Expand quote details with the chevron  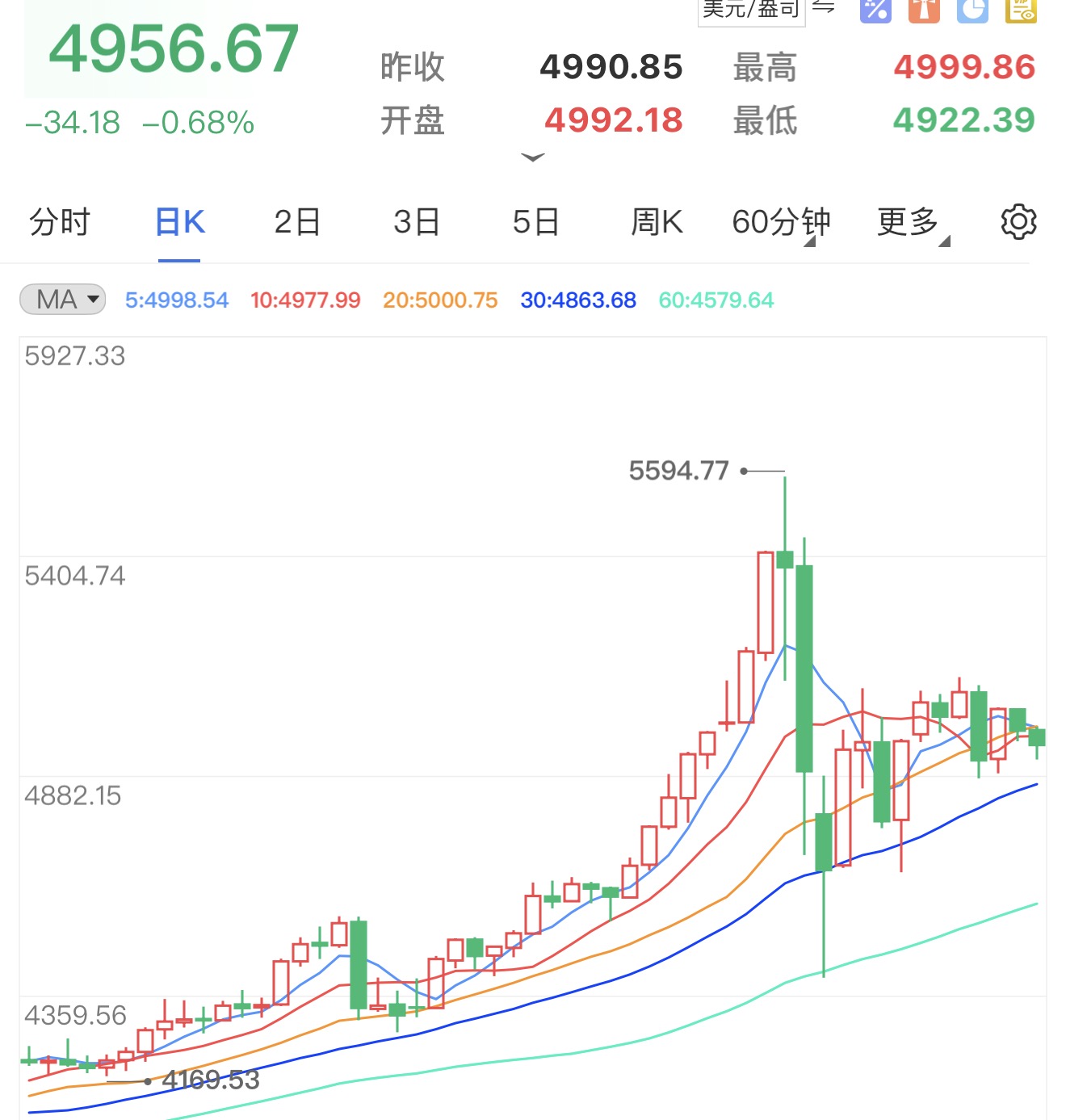coord(533,157)
